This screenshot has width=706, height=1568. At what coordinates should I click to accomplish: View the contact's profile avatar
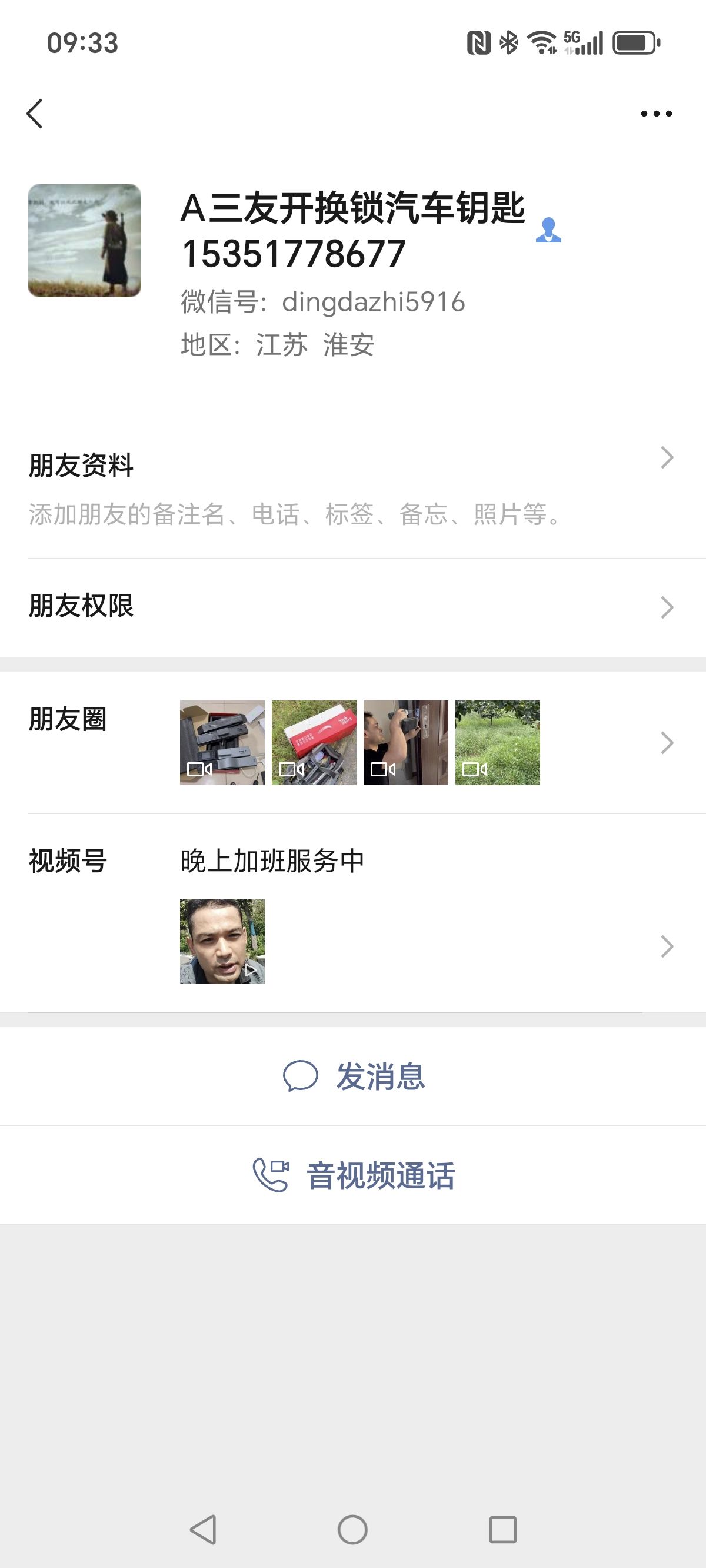[x=85, y=240]
